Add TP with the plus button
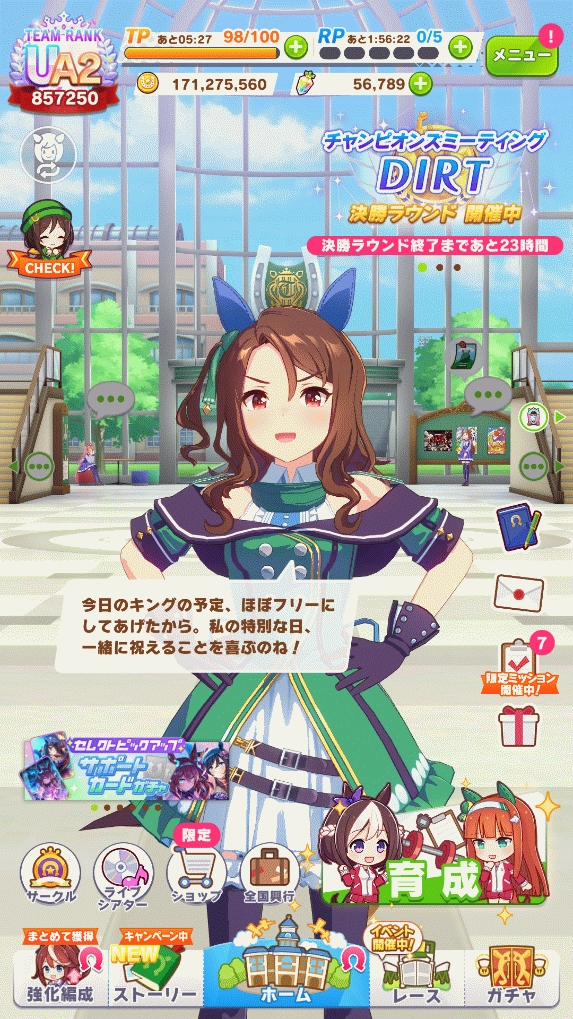Viewport: 573px width, 1019px height. coord(296,46)
